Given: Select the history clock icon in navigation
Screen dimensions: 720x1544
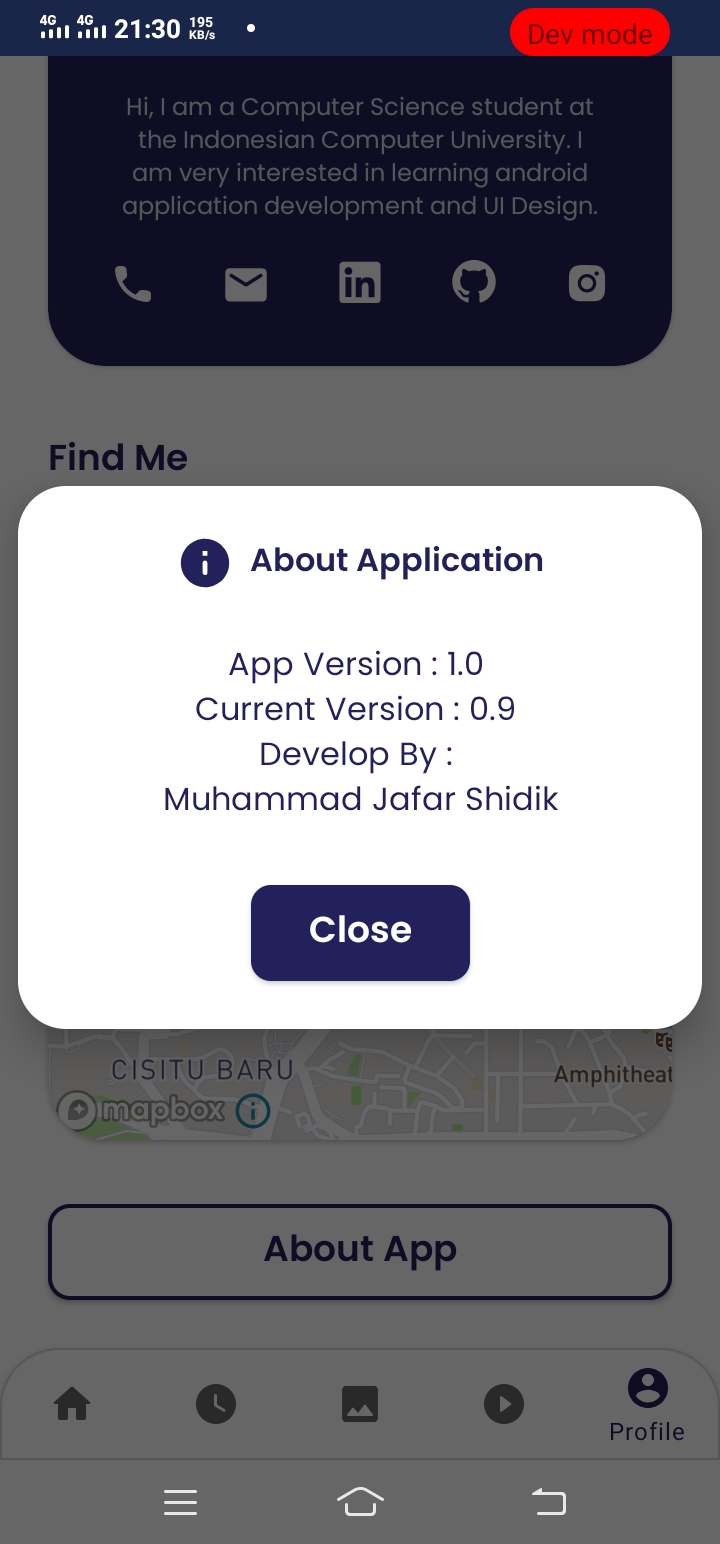Looking at the screenshot, I should tap(216, 1404).
